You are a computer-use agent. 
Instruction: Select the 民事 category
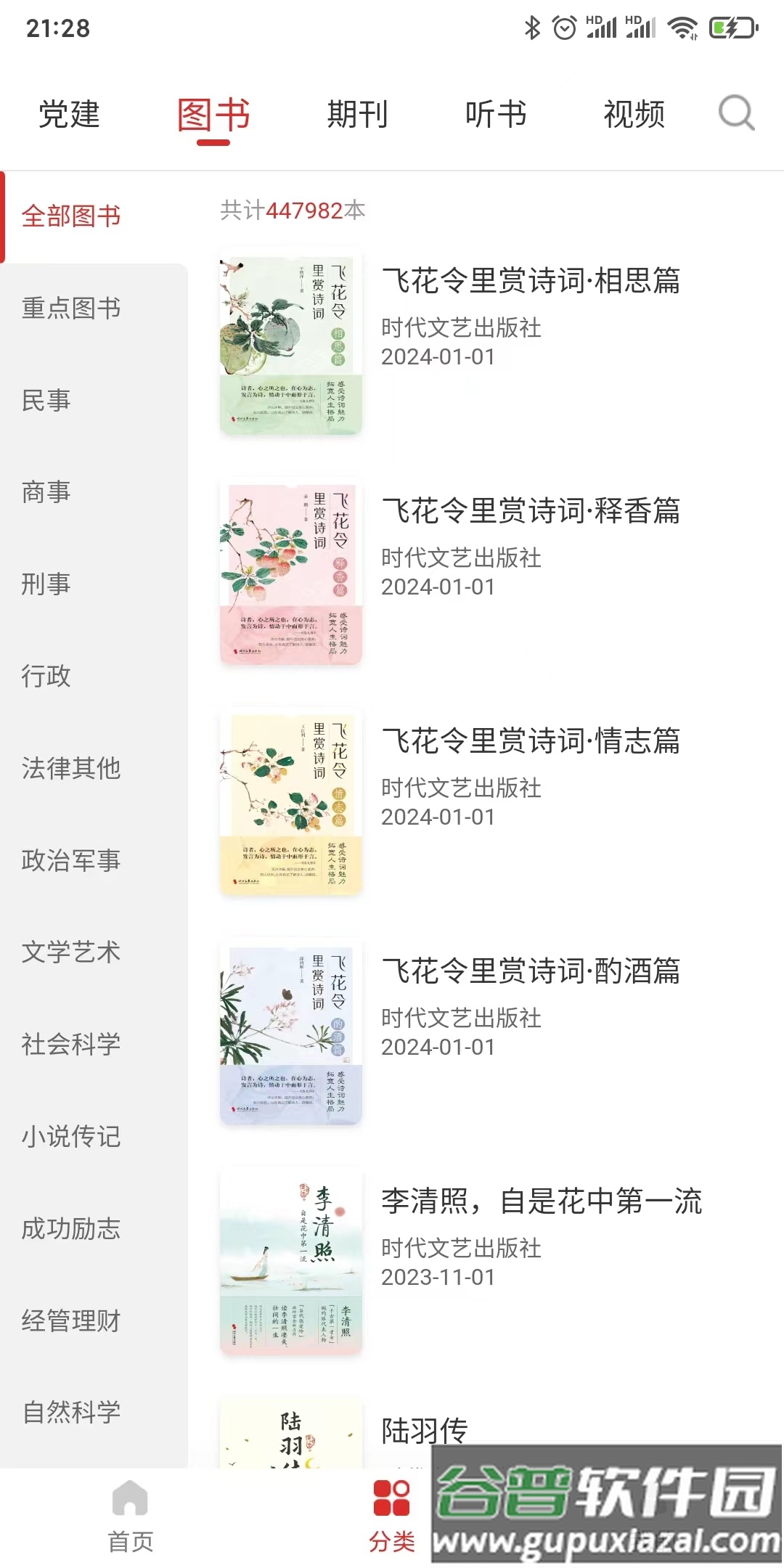(46, 400)
